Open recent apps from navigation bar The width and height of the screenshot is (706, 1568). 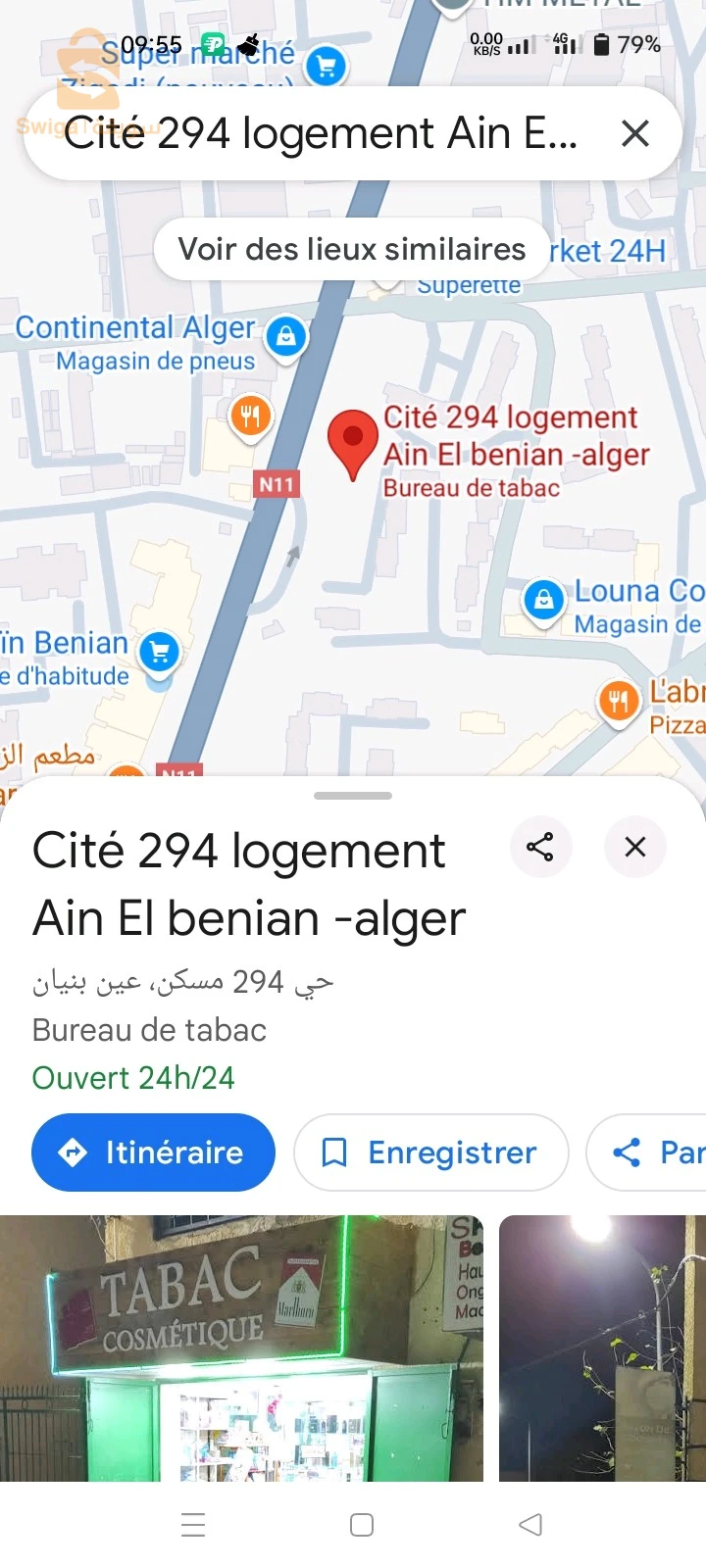193,1525
